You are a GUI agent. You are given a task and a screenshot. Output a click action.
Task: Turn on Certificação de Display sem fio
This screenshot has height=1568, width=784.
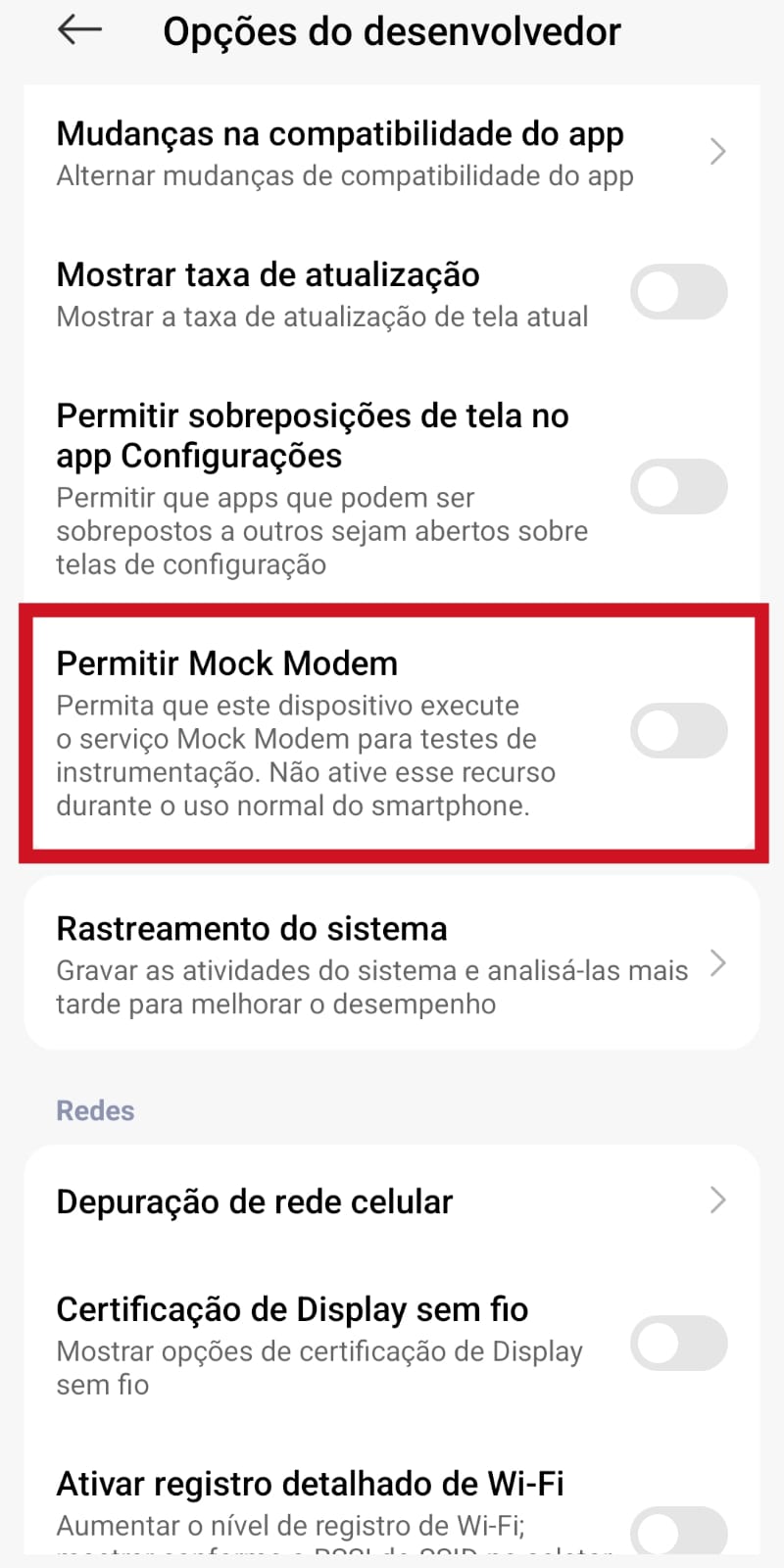(x=679, y=1344)
